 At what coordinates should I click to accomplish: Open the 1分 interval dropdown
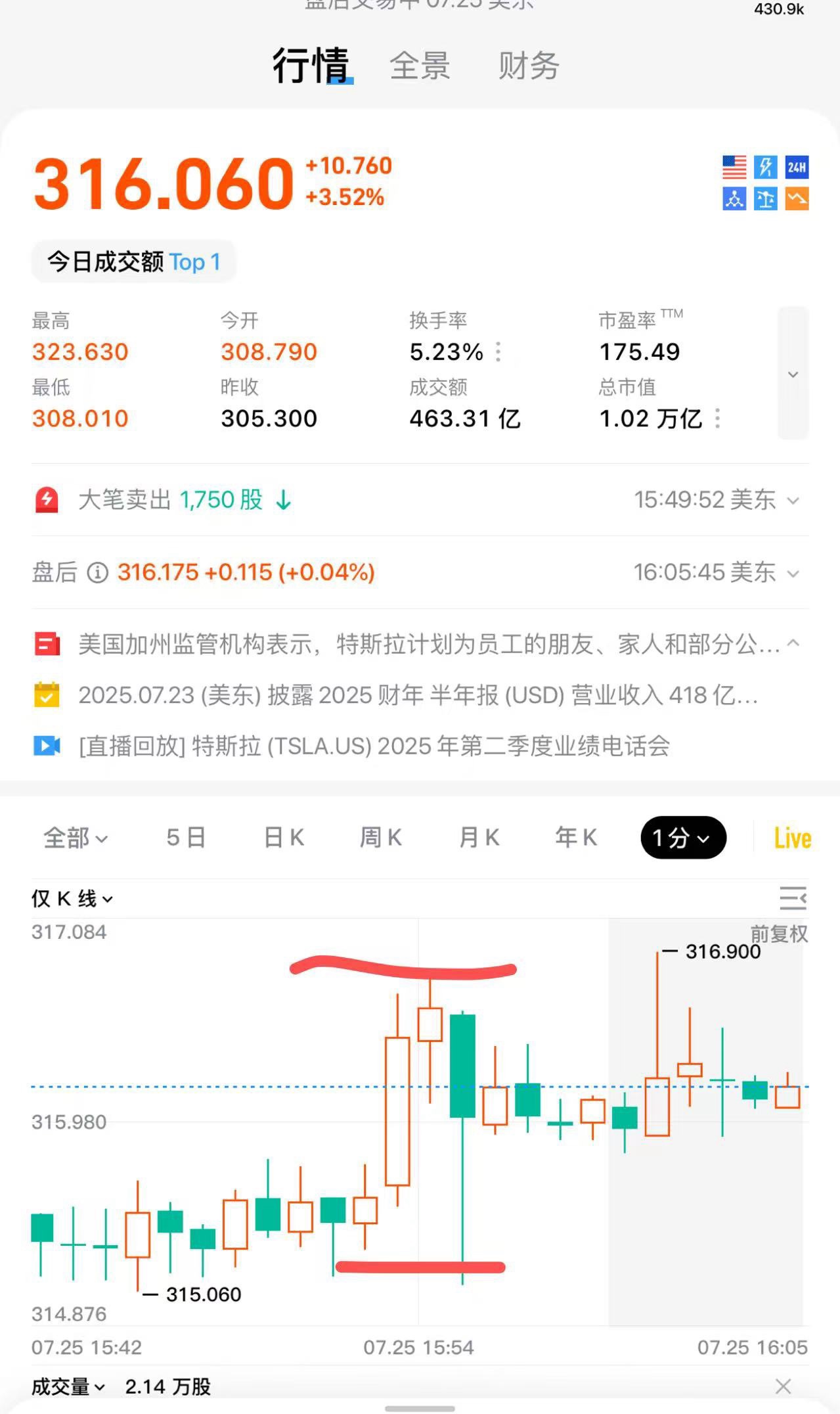click(682, 838)
